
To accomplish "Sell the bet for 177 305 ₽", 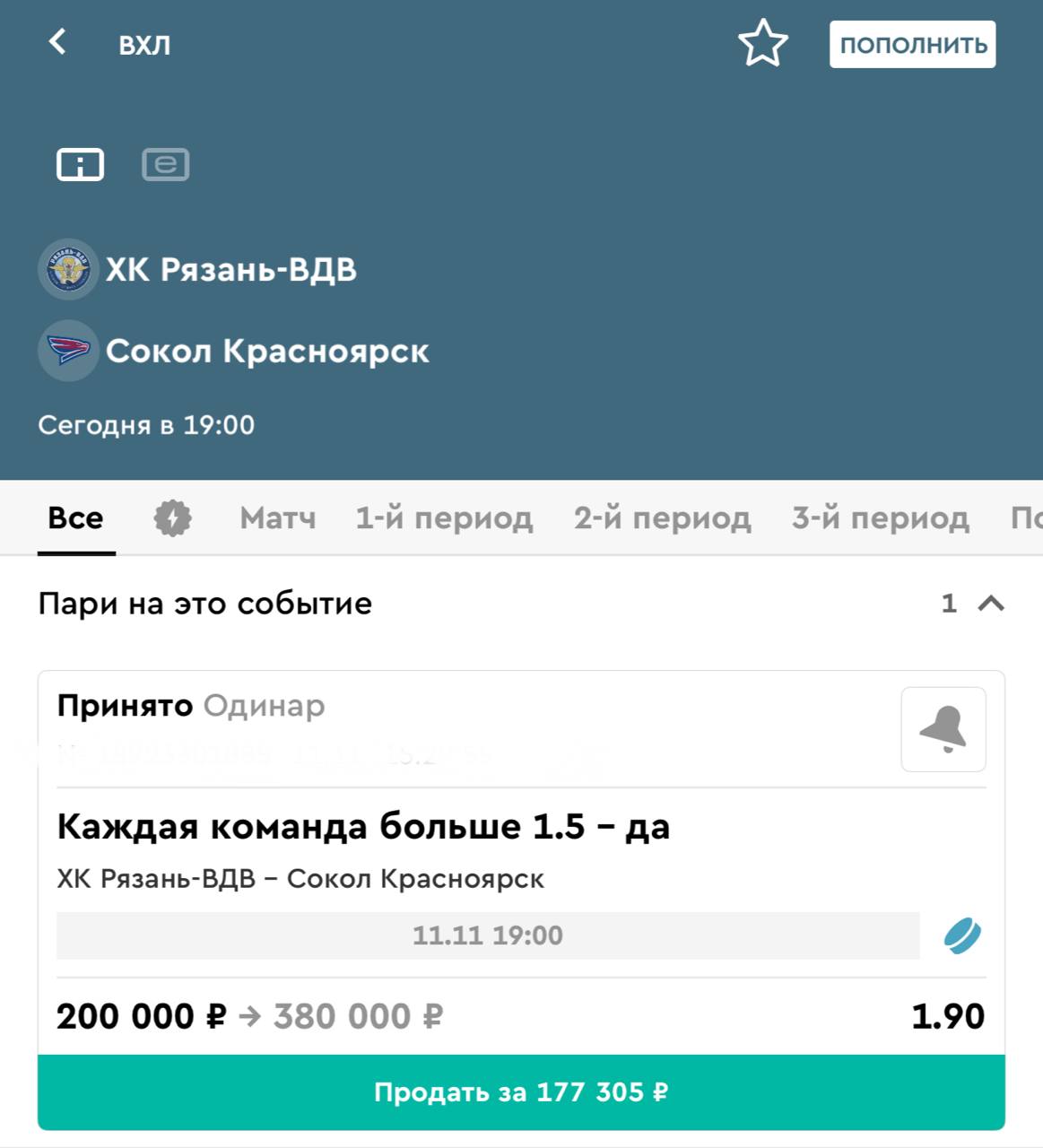I will (x=521, y=1092).
